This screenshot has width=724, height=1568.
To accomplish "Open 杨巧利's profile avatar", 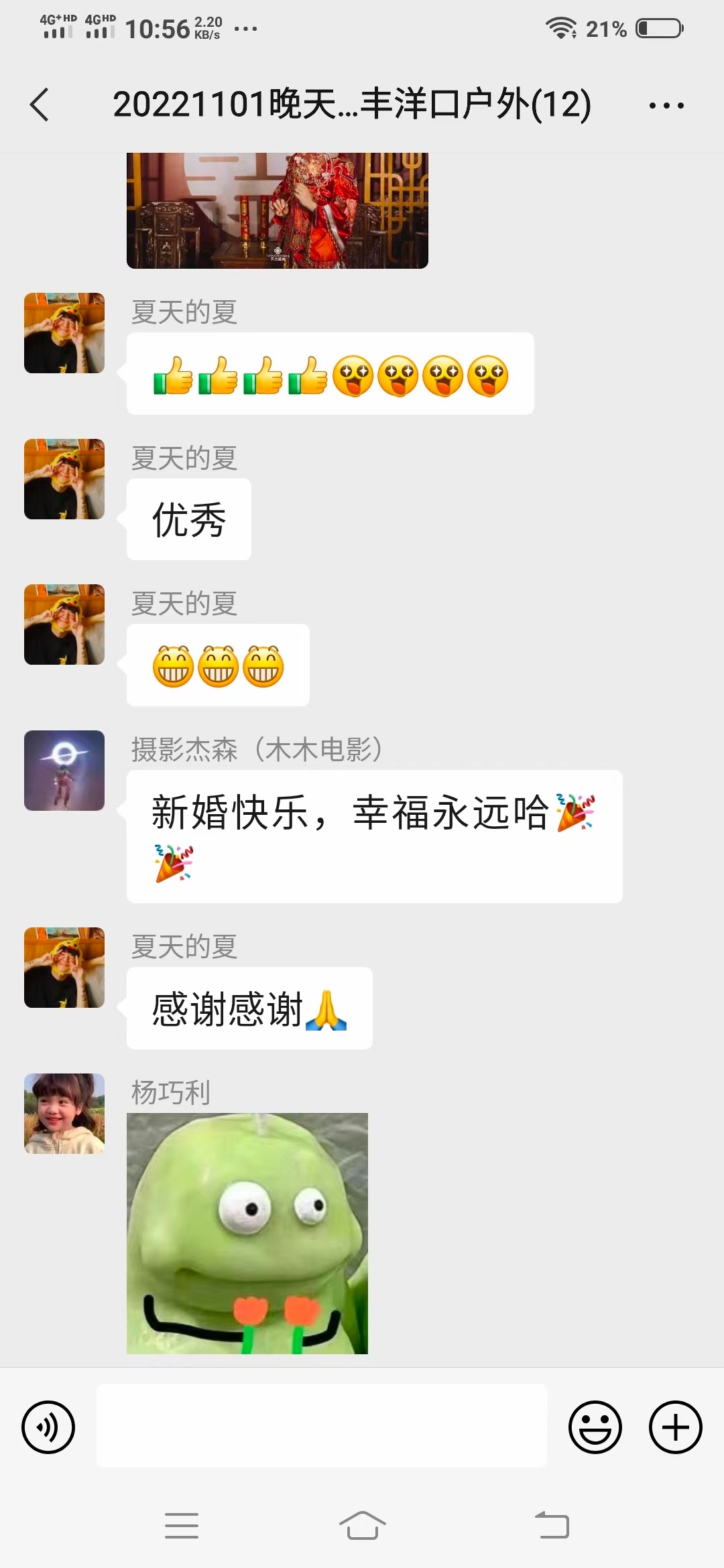I will [x=64, y=1113].
